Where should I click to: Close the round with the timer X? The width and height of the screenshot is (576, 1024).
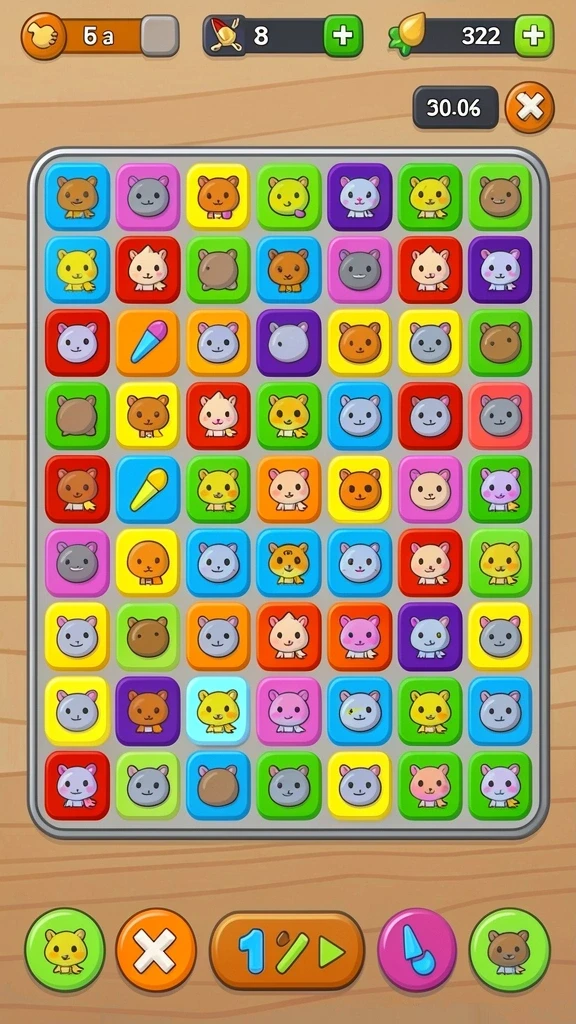coord(530,108)
